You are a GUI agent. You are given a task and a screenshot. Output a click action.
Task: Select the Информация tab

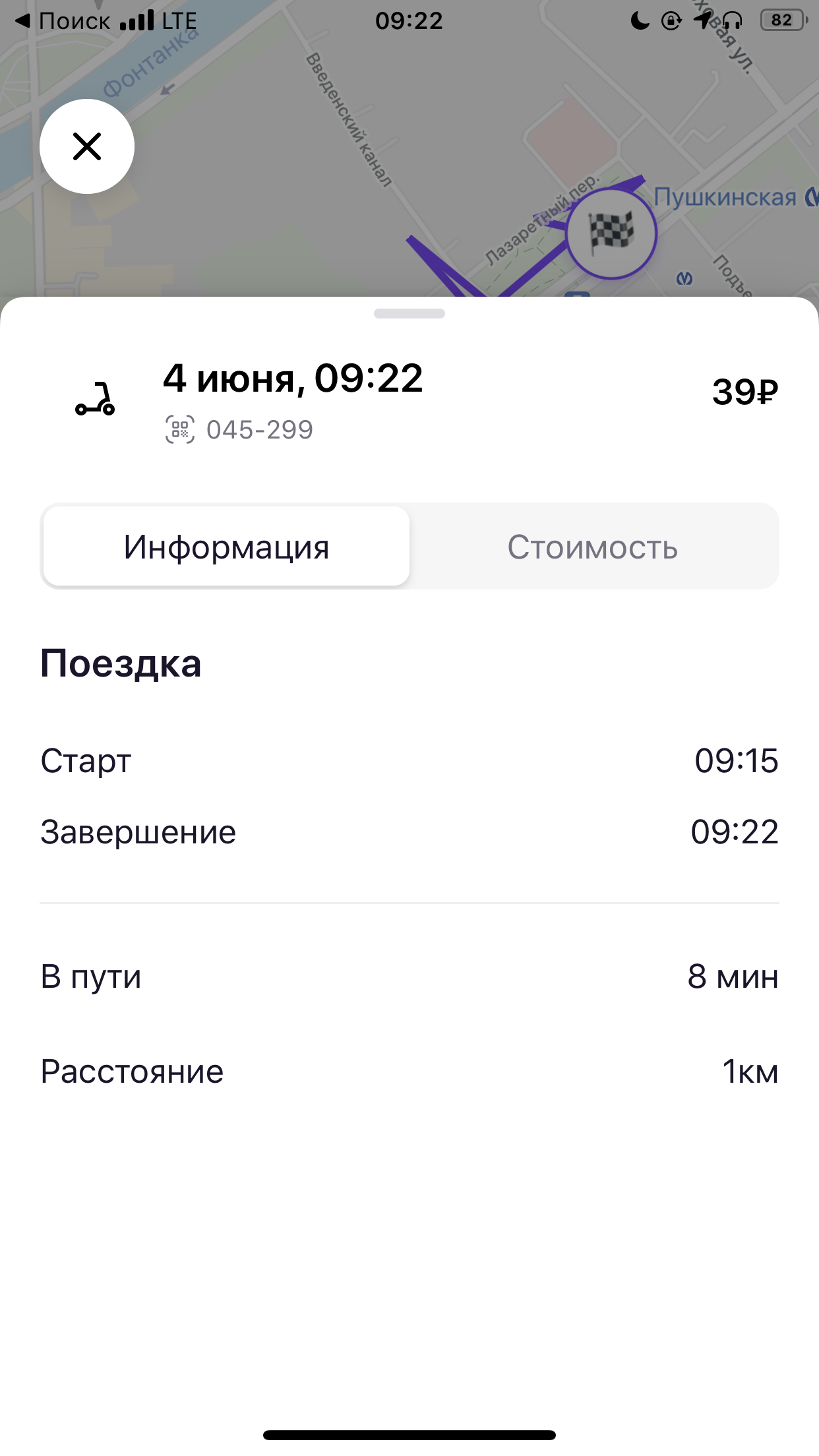pos(226,547)
